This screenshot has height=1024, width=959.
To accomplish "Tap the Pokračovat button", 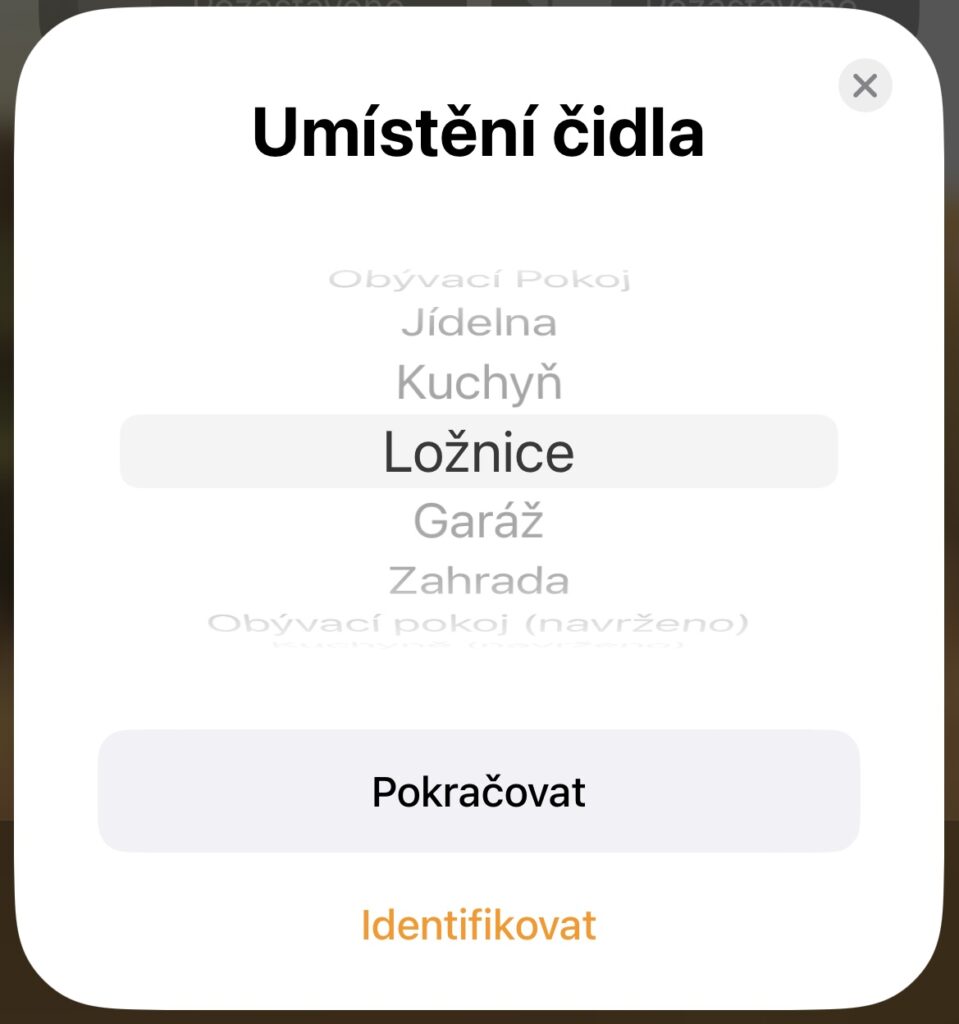I will (x=478, y=791).
